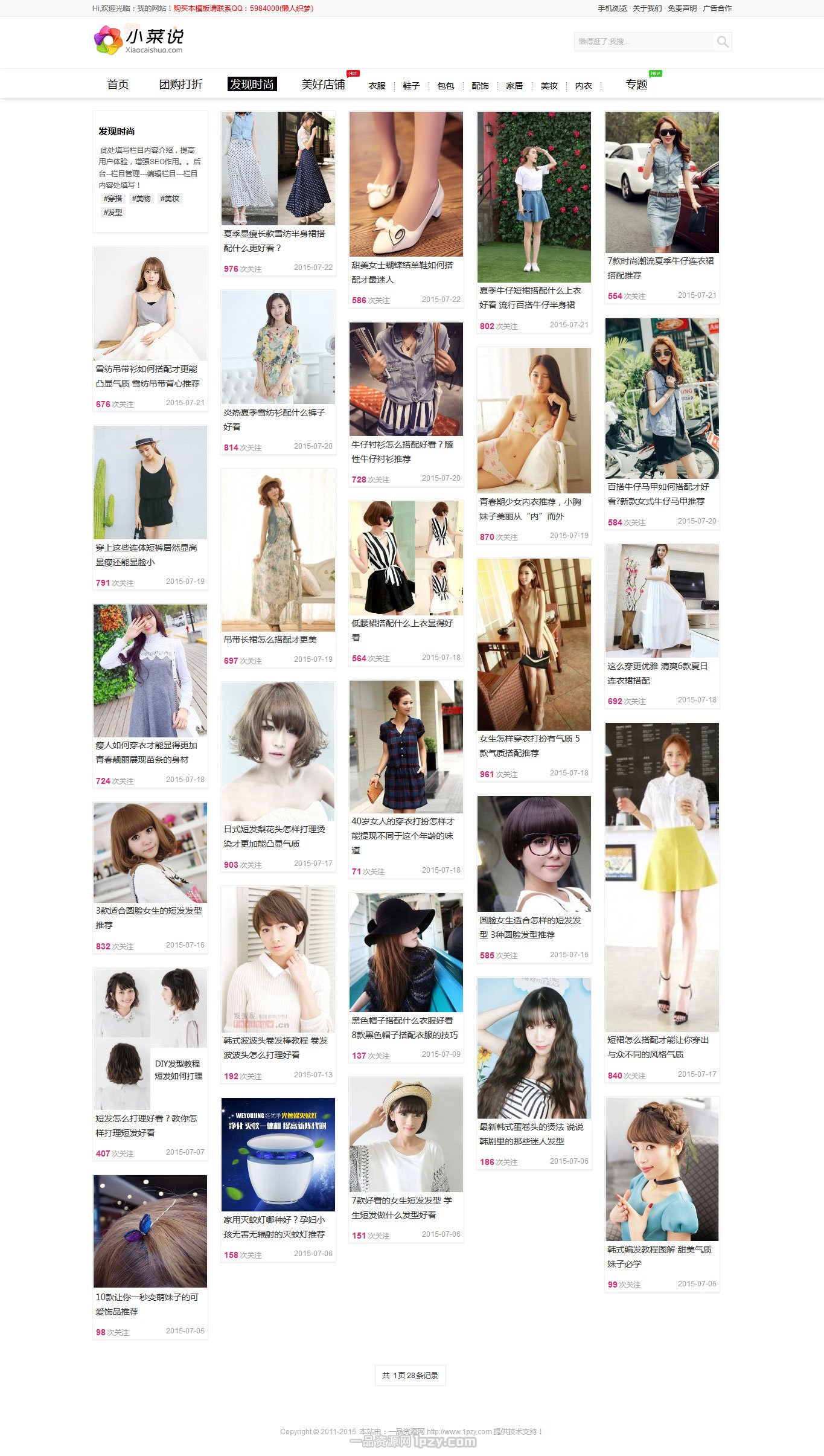The width and height of the screenshot is (824, 1456).
Task: Open the 团购打折 tab
Action: click(180, 85)
